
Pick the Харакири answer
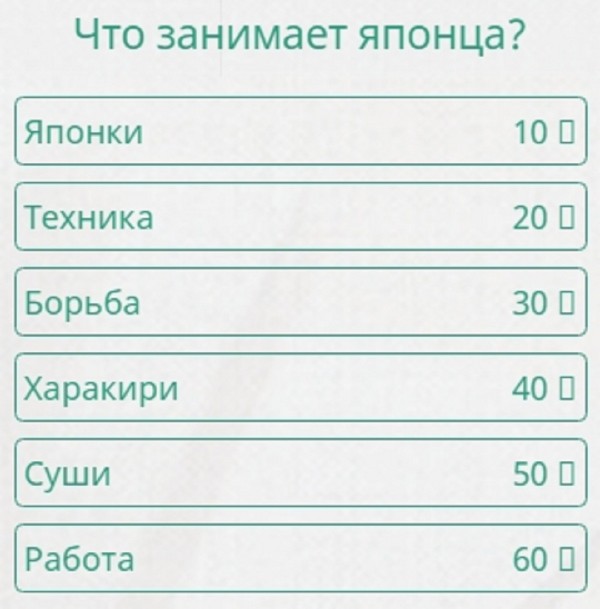300,388
